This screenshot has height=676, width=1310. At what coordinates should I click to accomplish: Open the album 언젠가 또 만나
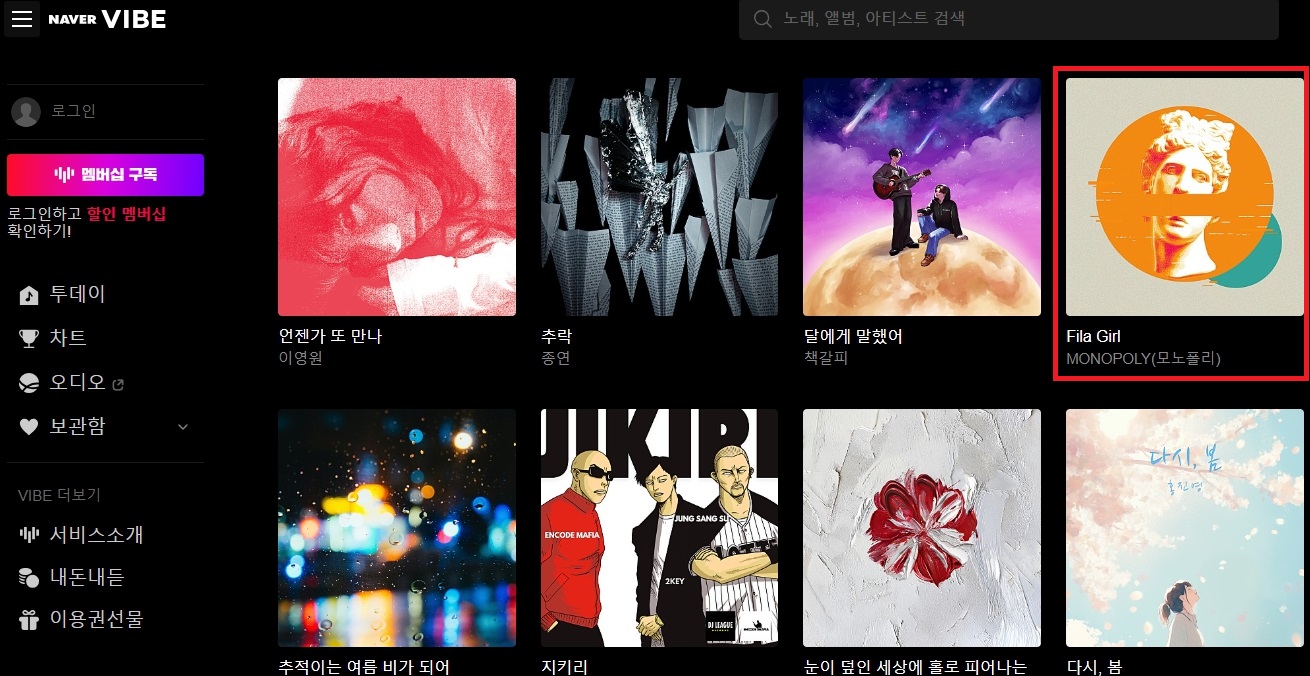coord(396,197)
